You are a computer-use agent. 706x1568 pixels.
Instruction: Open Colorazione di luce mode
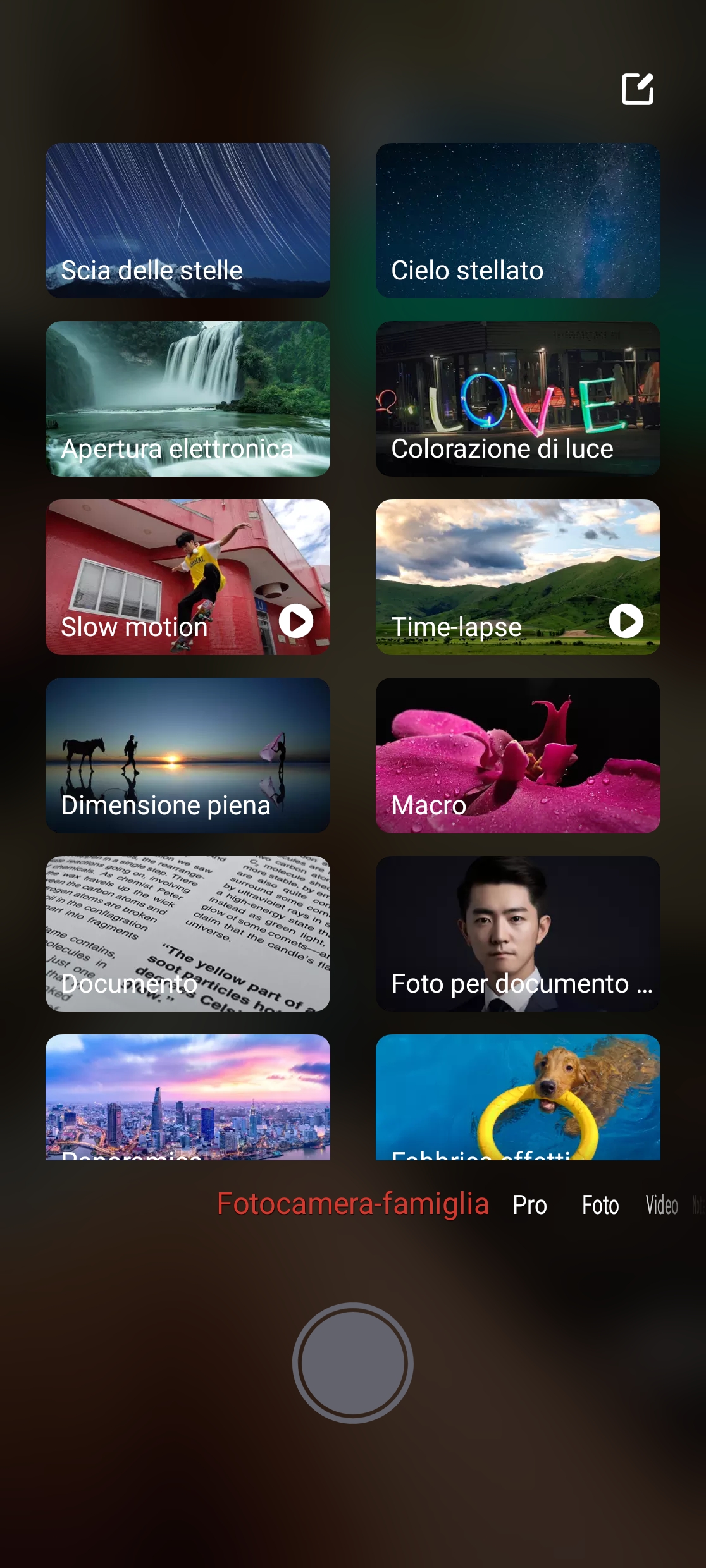pos(517,398)
